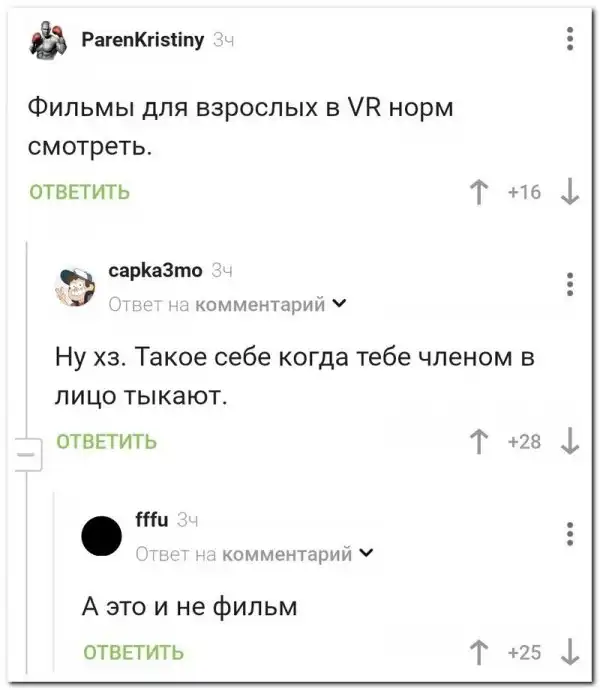600x690 pixels.
Task: Open overflow menu on fffu's comment
Action: (570, 533)
